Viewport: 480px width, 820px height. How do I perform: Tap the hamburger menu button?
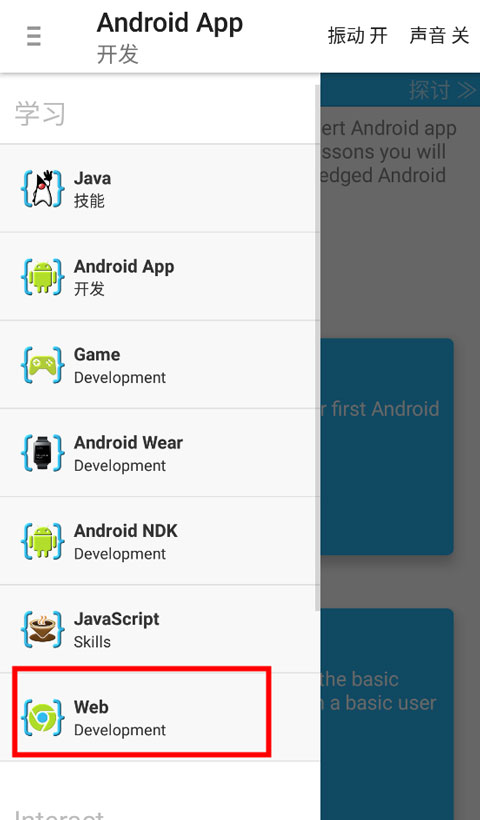point(34,36)
